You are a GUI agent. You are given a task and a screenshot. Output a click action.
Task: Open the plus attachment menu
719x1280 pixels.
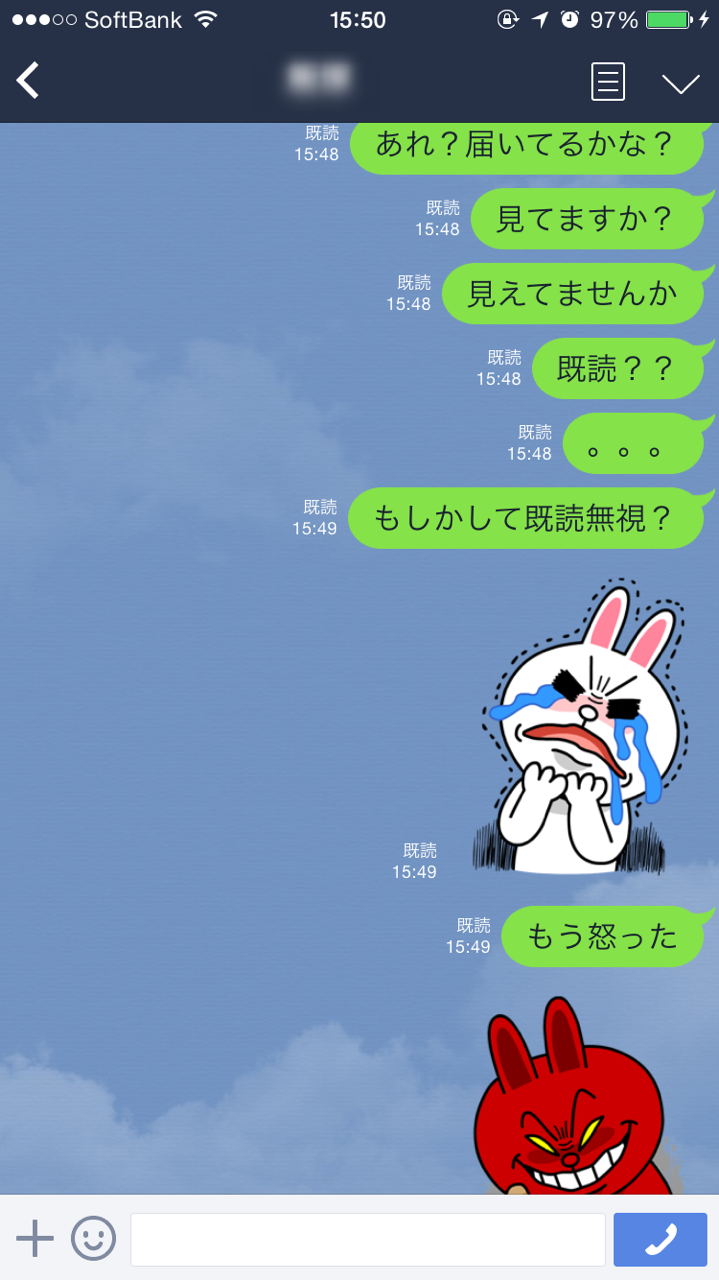click(x=35, y=1238)
